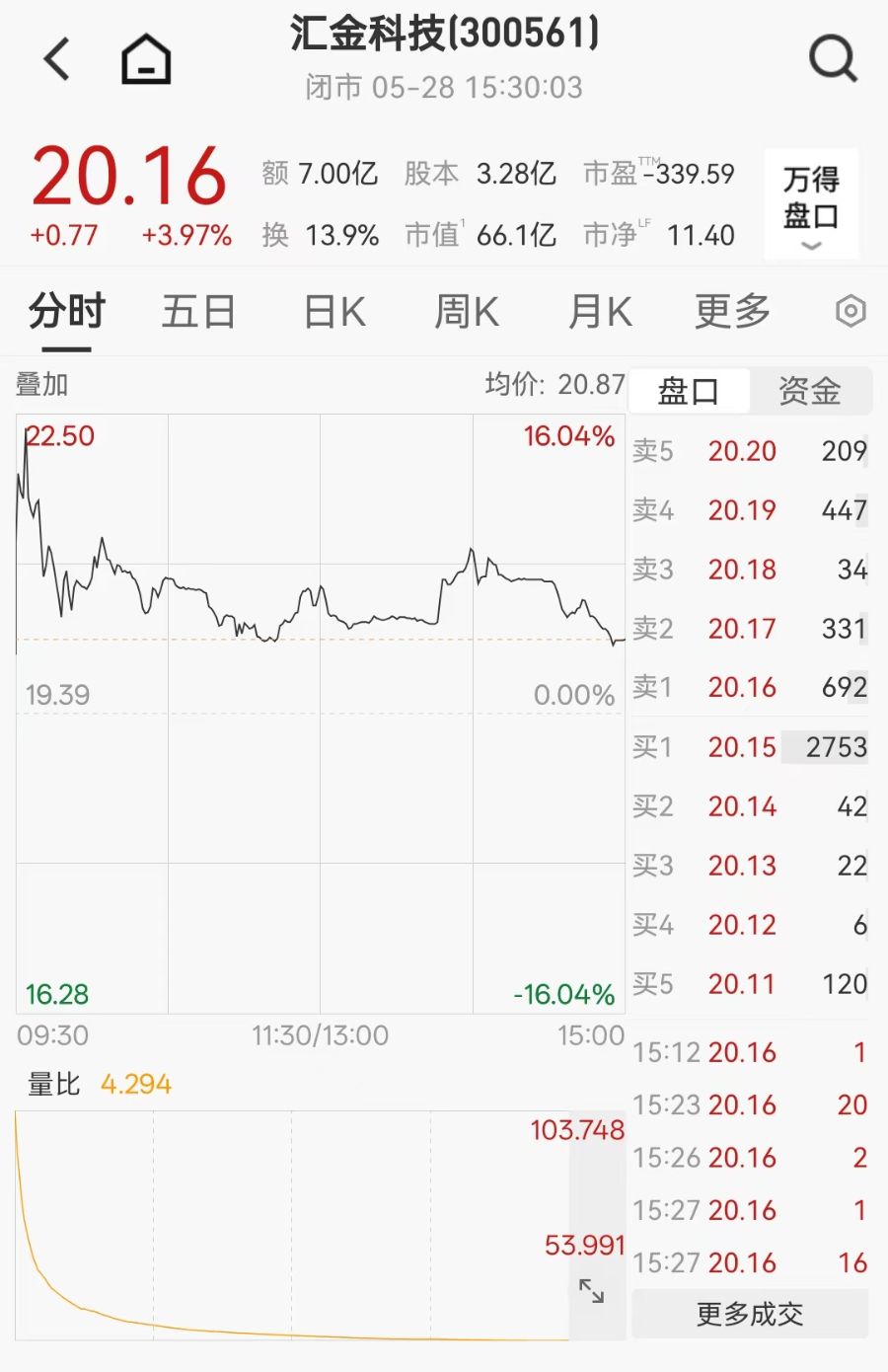The width and height of the screenshot is (888, 1372).
Task: Select the 盘口 segment
Action: click(689, 391)
